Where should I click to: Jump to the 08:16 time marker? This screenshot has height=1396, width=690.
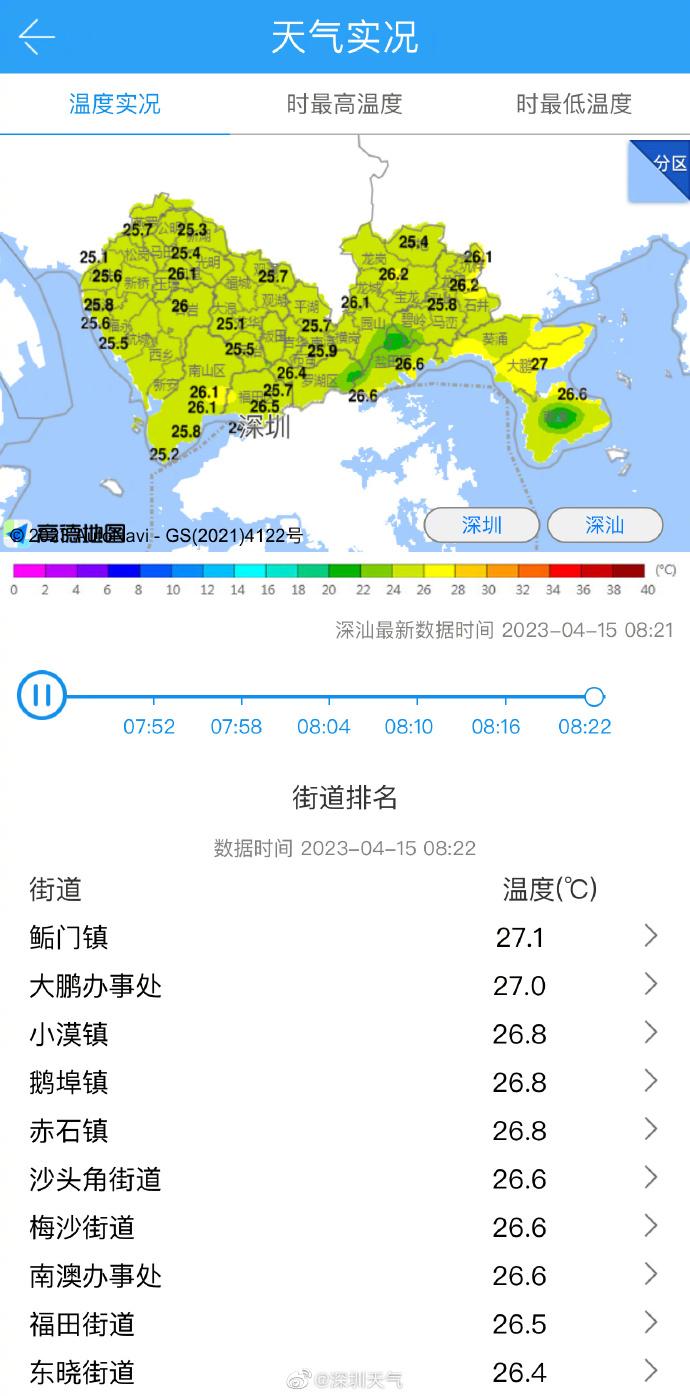pos(496,726)
